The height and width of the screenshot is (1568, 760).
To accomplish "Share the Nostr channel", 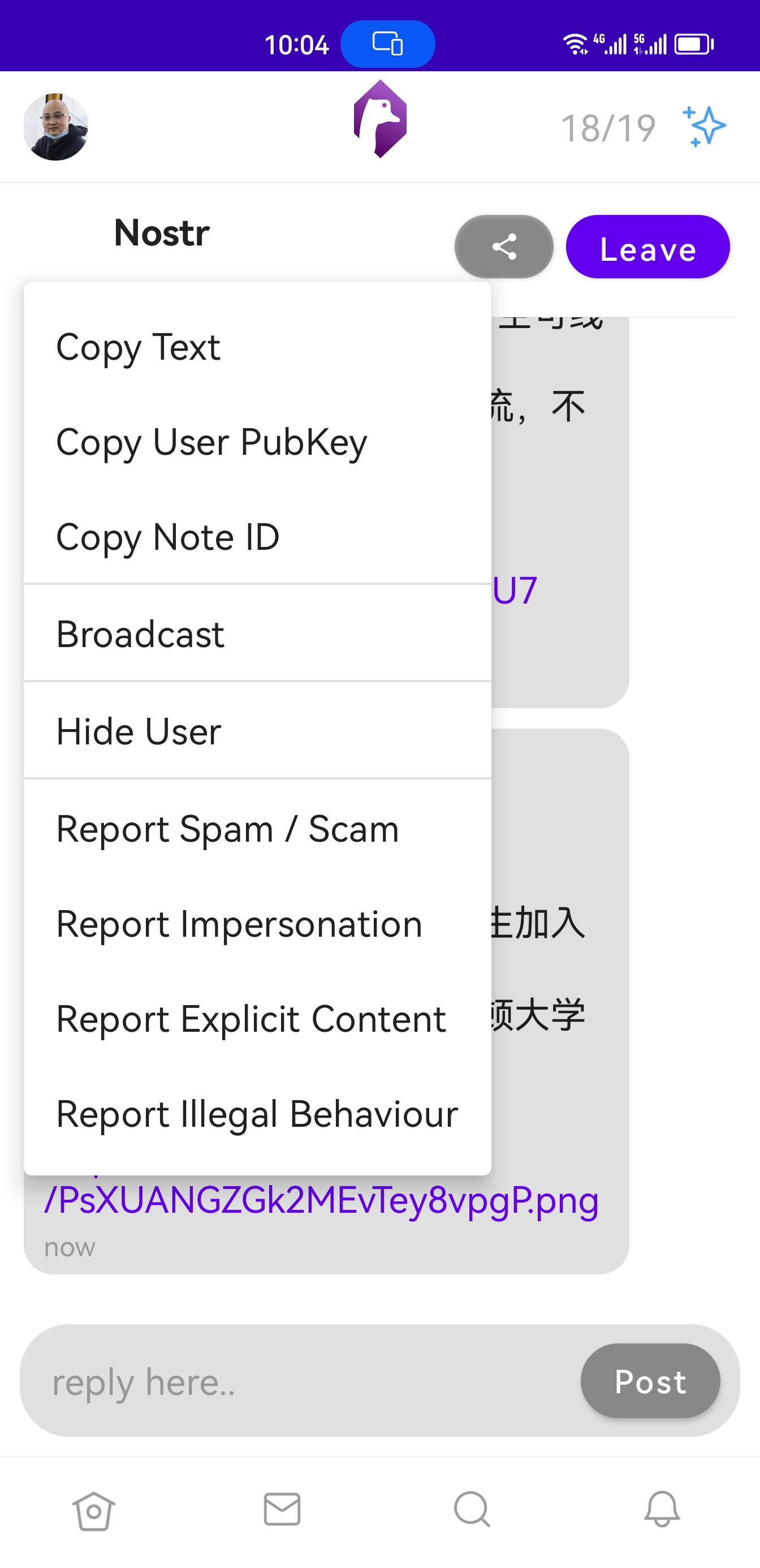I will pos(503,247).
